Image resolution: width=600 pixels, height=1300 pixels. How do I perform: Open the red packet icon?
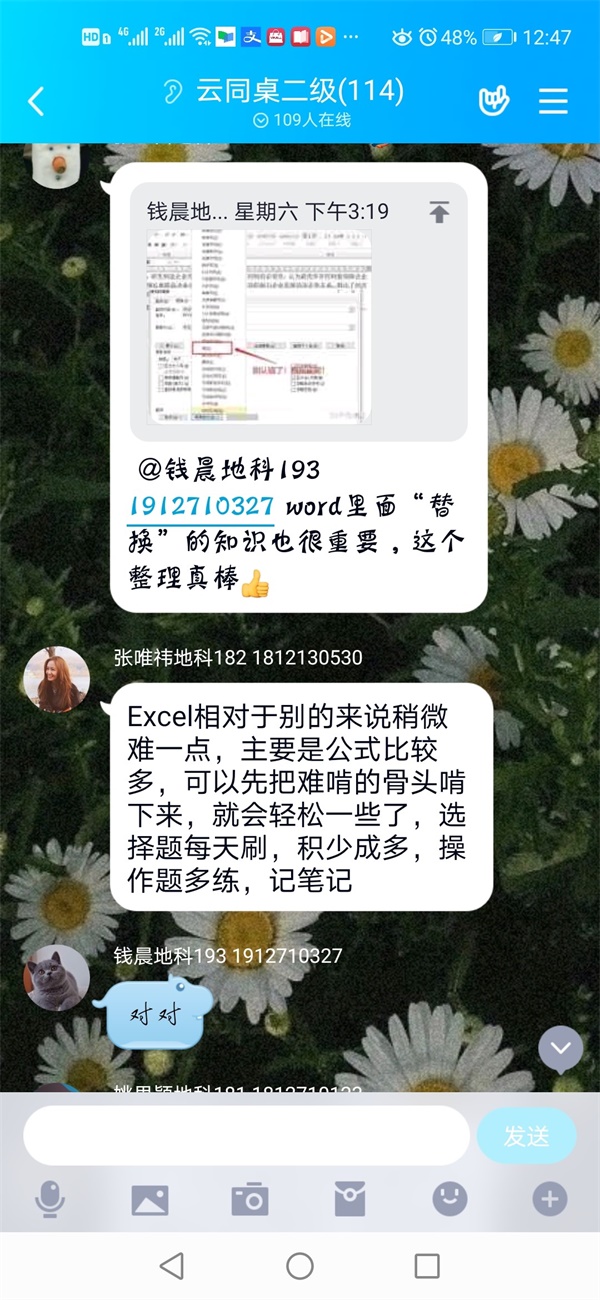[x=350, y=1198]
